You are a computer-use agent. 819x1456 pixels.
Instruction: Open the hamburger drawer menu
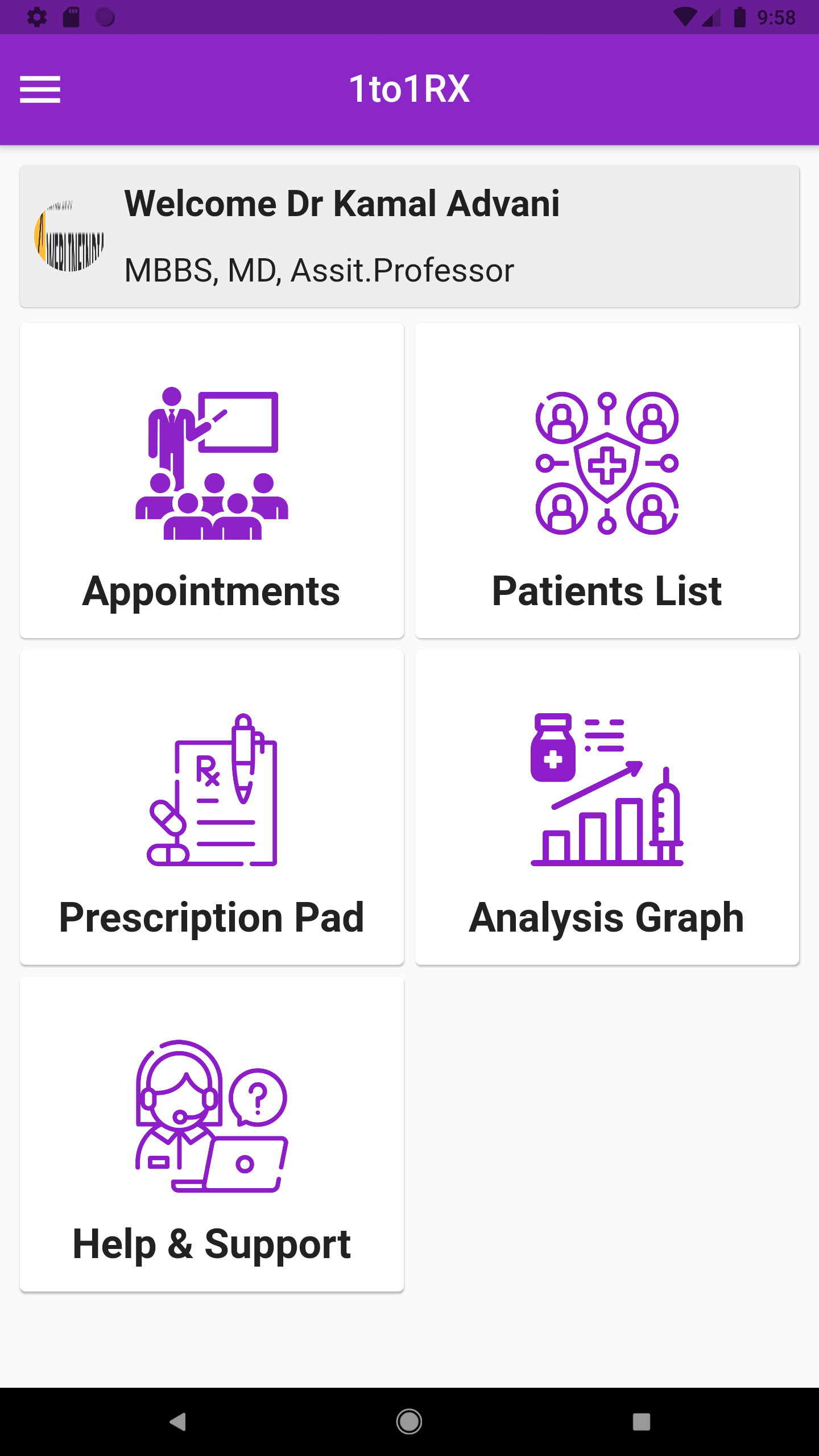point(40,90)
